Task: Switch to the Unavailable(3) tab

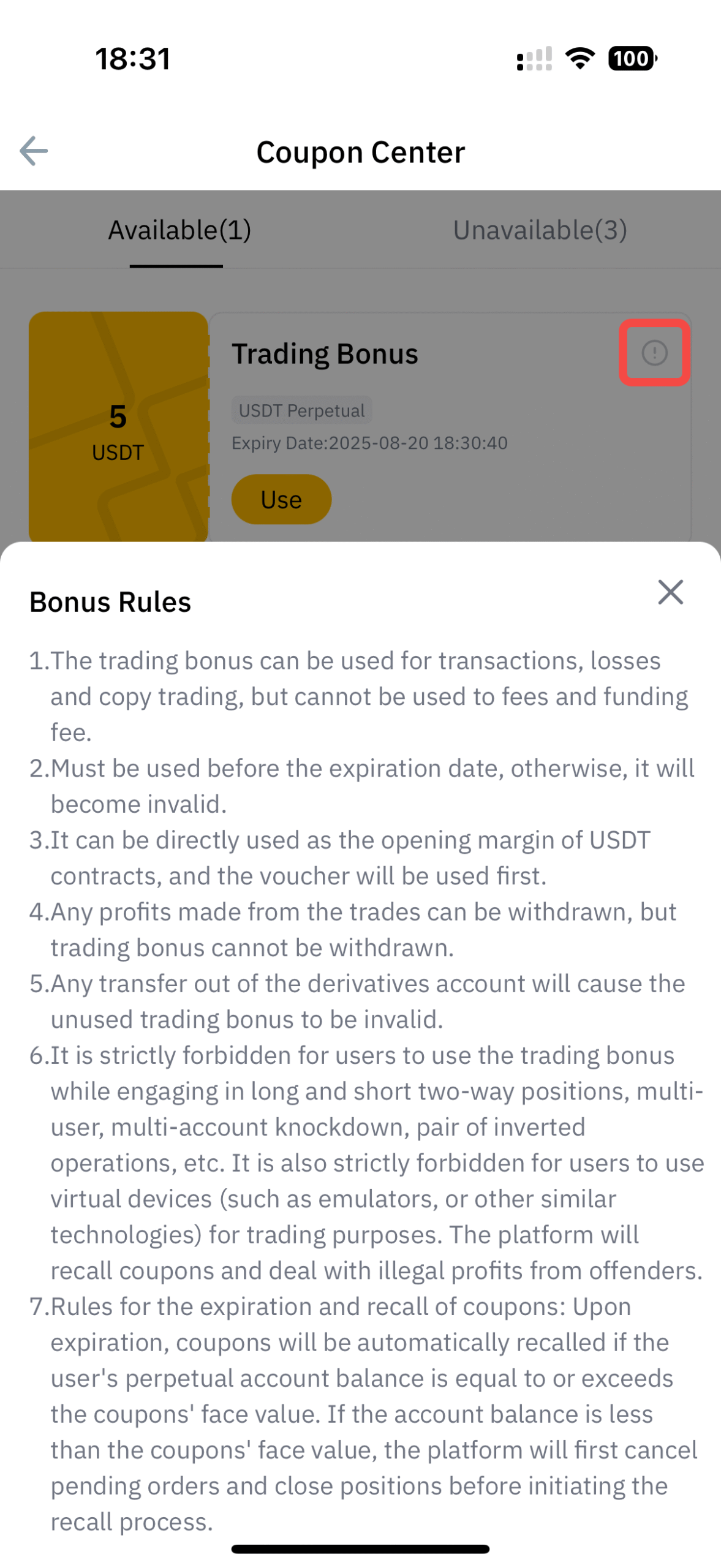Action: click(x=540, y=230)
